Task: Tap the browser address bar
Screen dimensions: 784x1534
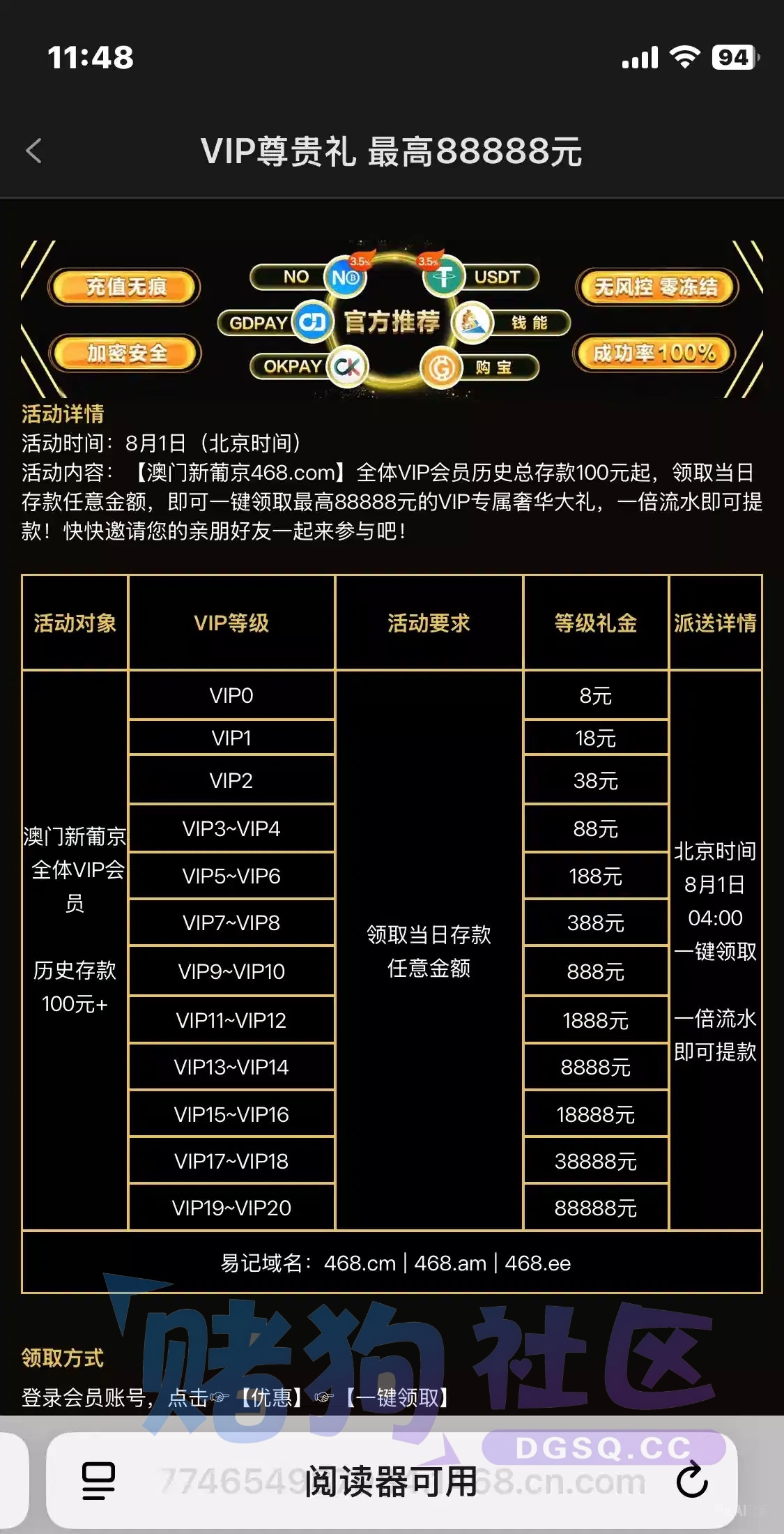Action: click(392, 1481)
